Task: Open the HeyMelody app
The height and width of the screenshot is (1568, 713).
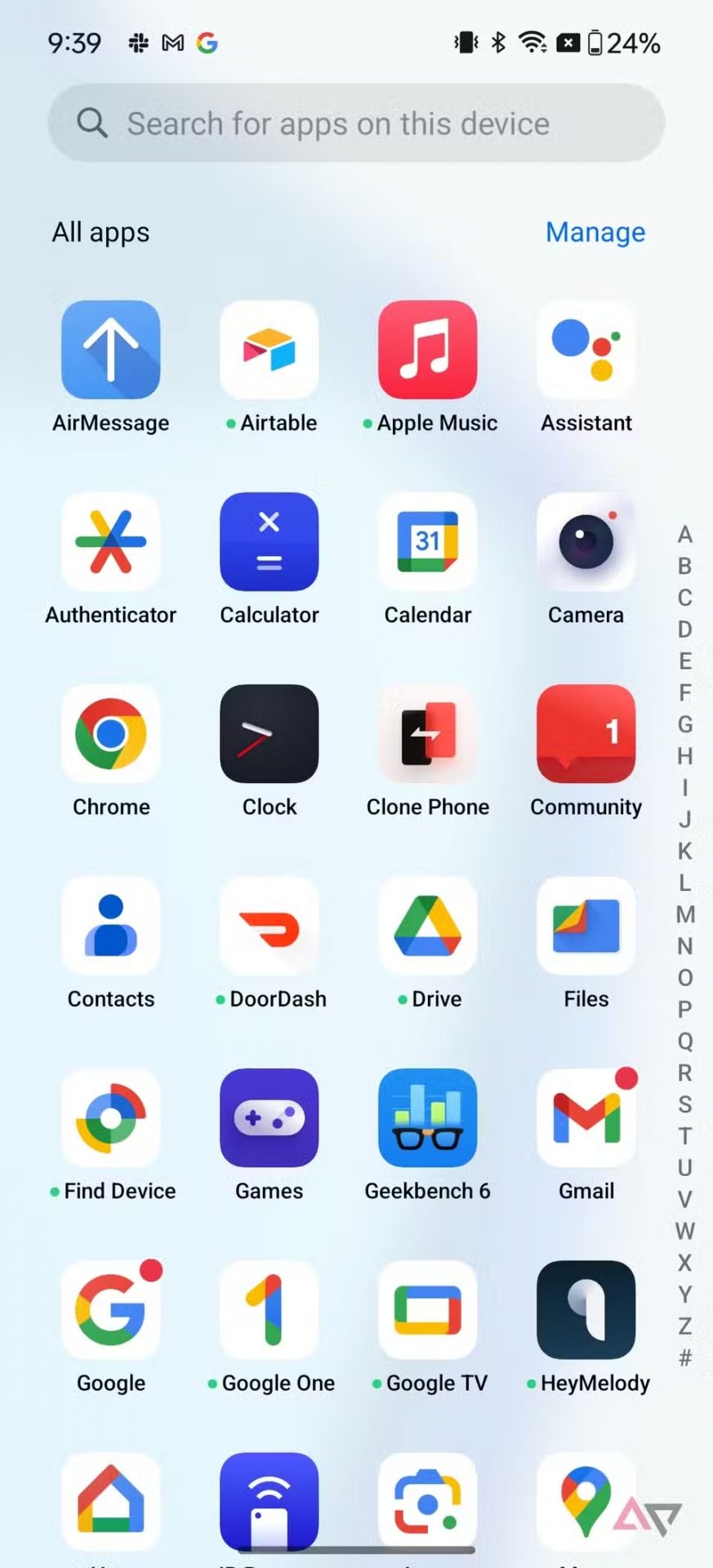Action: coord(586,1310)
